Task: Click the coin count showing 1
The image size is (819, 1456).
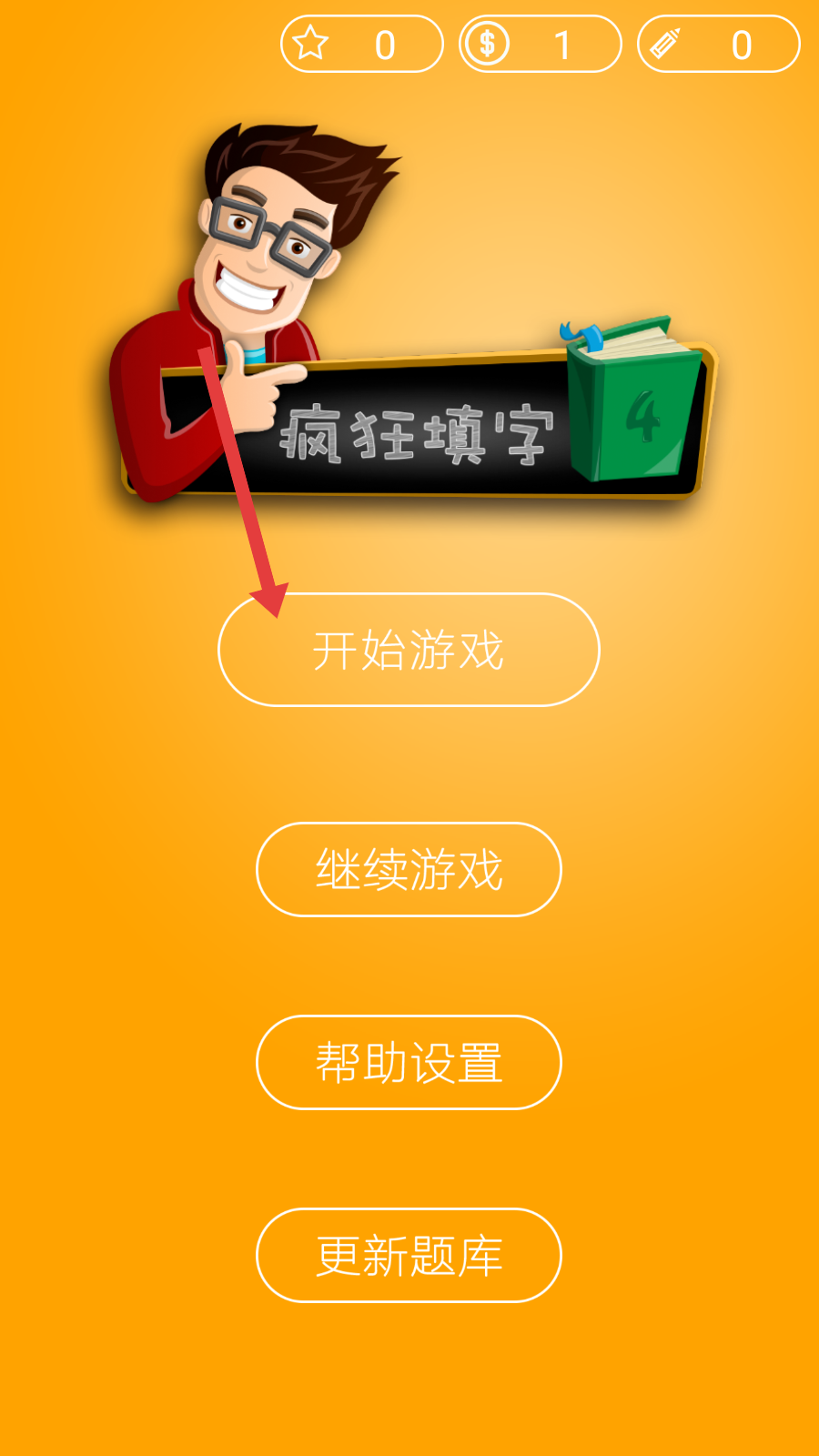Action: (x=561, y=43)
